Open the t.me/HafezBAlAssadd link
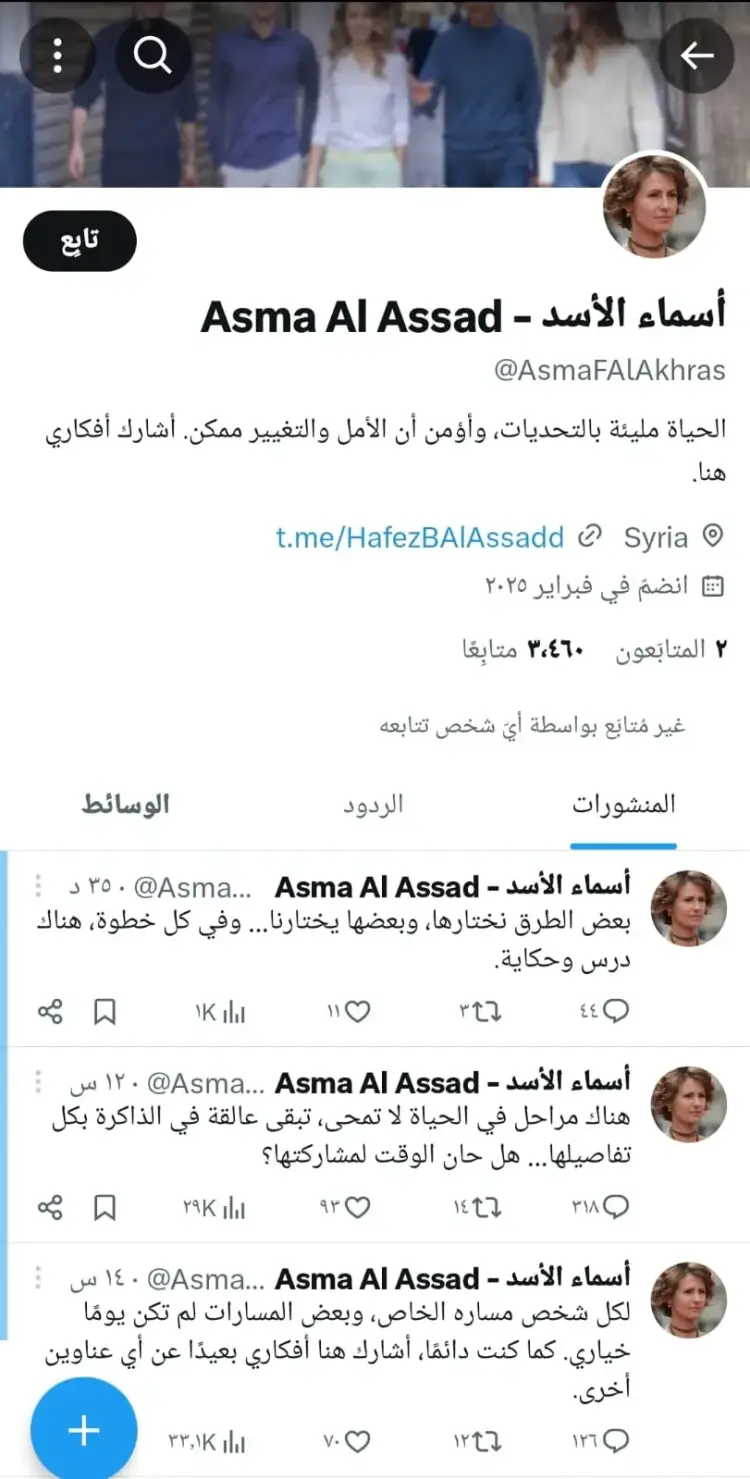Viewport: 750px width, 1479px height. pos(420,537)
